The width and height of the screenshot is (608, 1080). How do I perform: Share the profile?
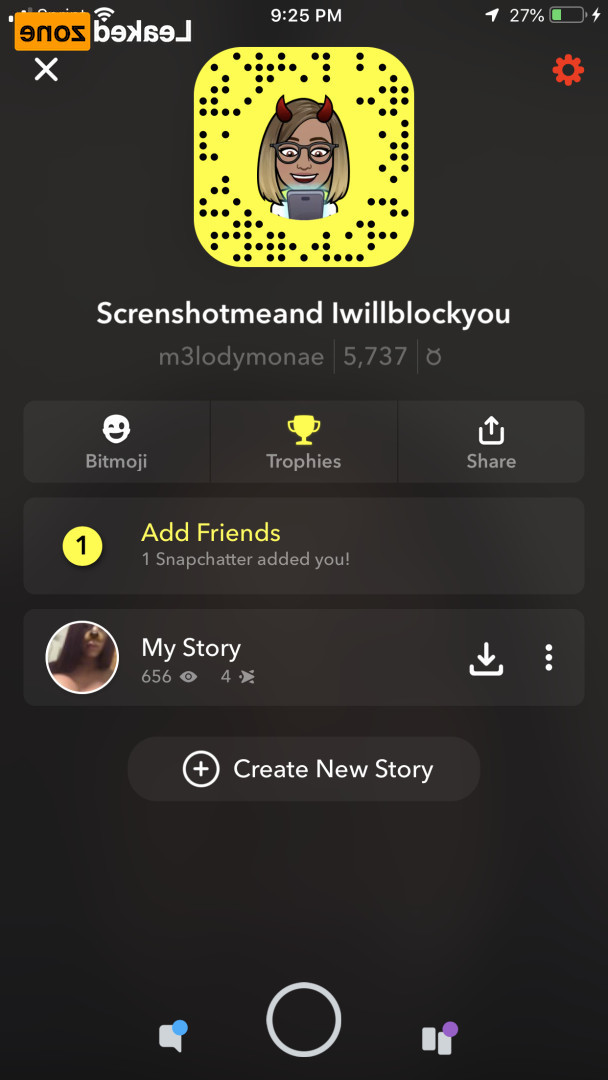click(x=491, y=443)
